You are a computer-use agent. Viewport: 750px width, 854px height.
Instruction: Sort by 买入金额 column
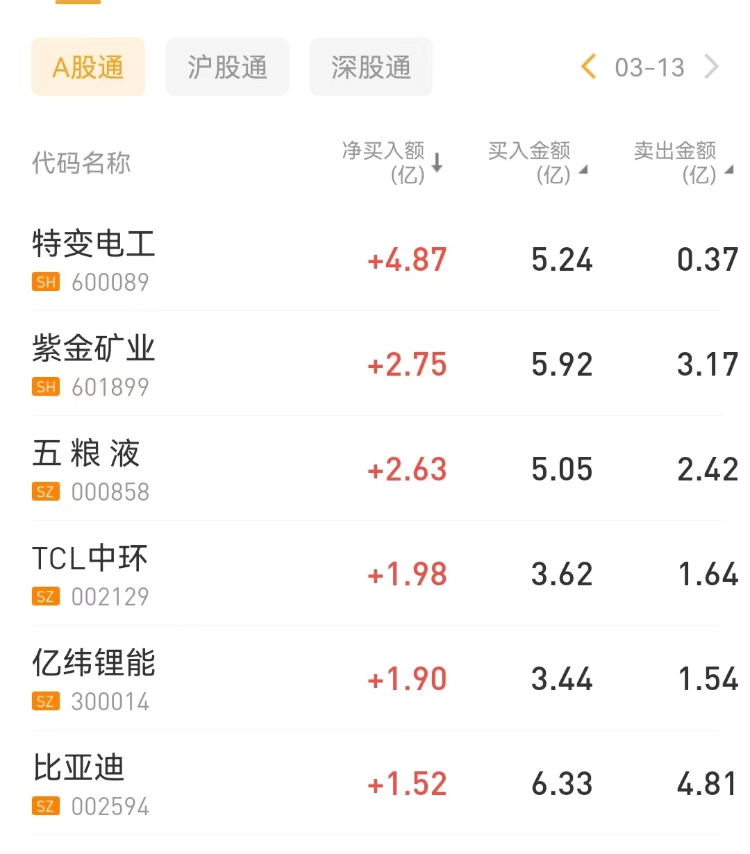[x=537, y=162]
